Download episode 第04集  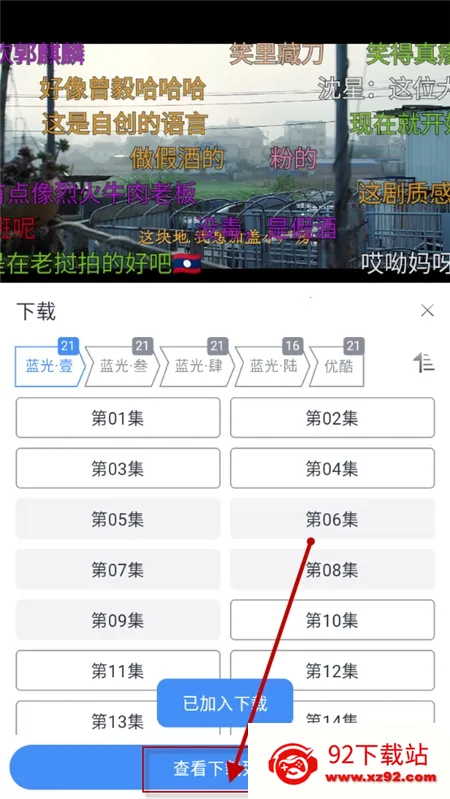pyautogui.click(x=332, y=468)
